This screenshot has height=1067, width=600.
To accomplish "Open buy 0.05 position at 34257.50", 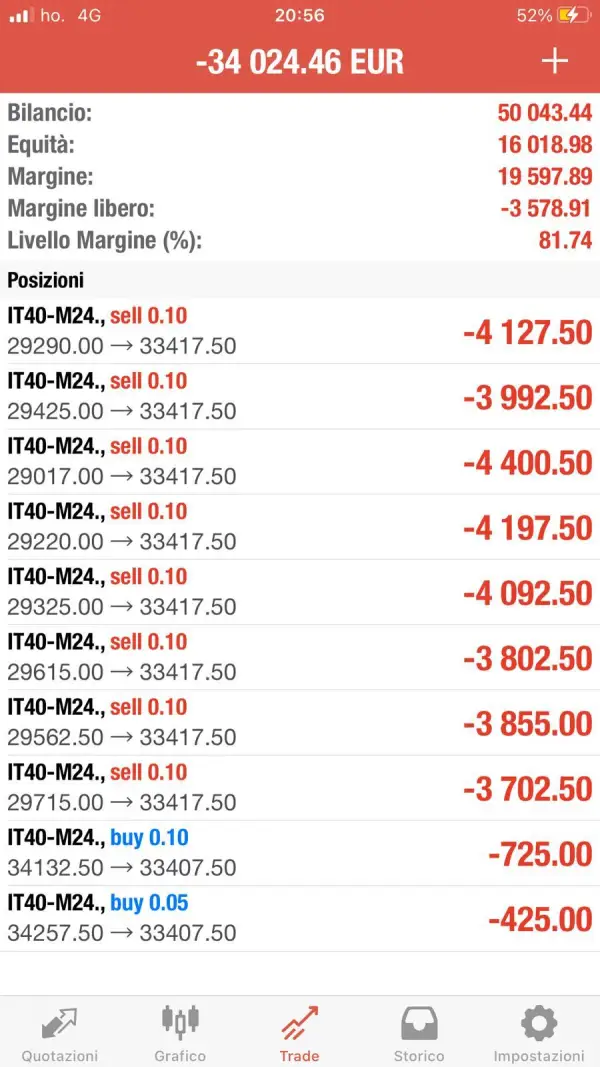I will [x=300, y=918].
